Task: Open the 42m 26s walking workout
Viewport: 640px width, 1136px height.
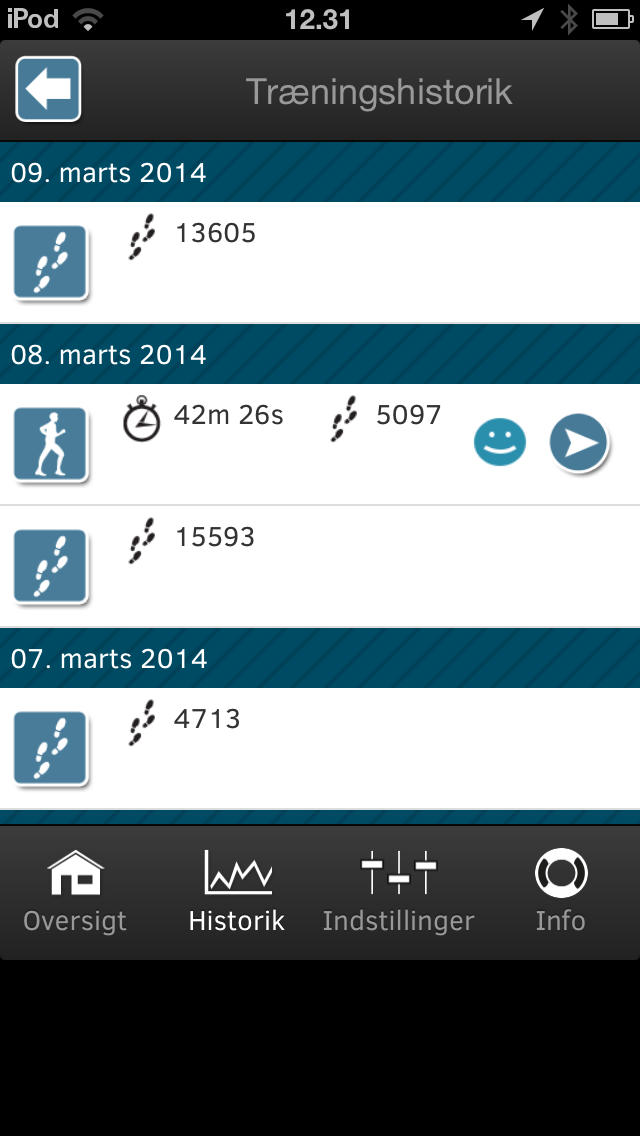Action: coord(320,444)
